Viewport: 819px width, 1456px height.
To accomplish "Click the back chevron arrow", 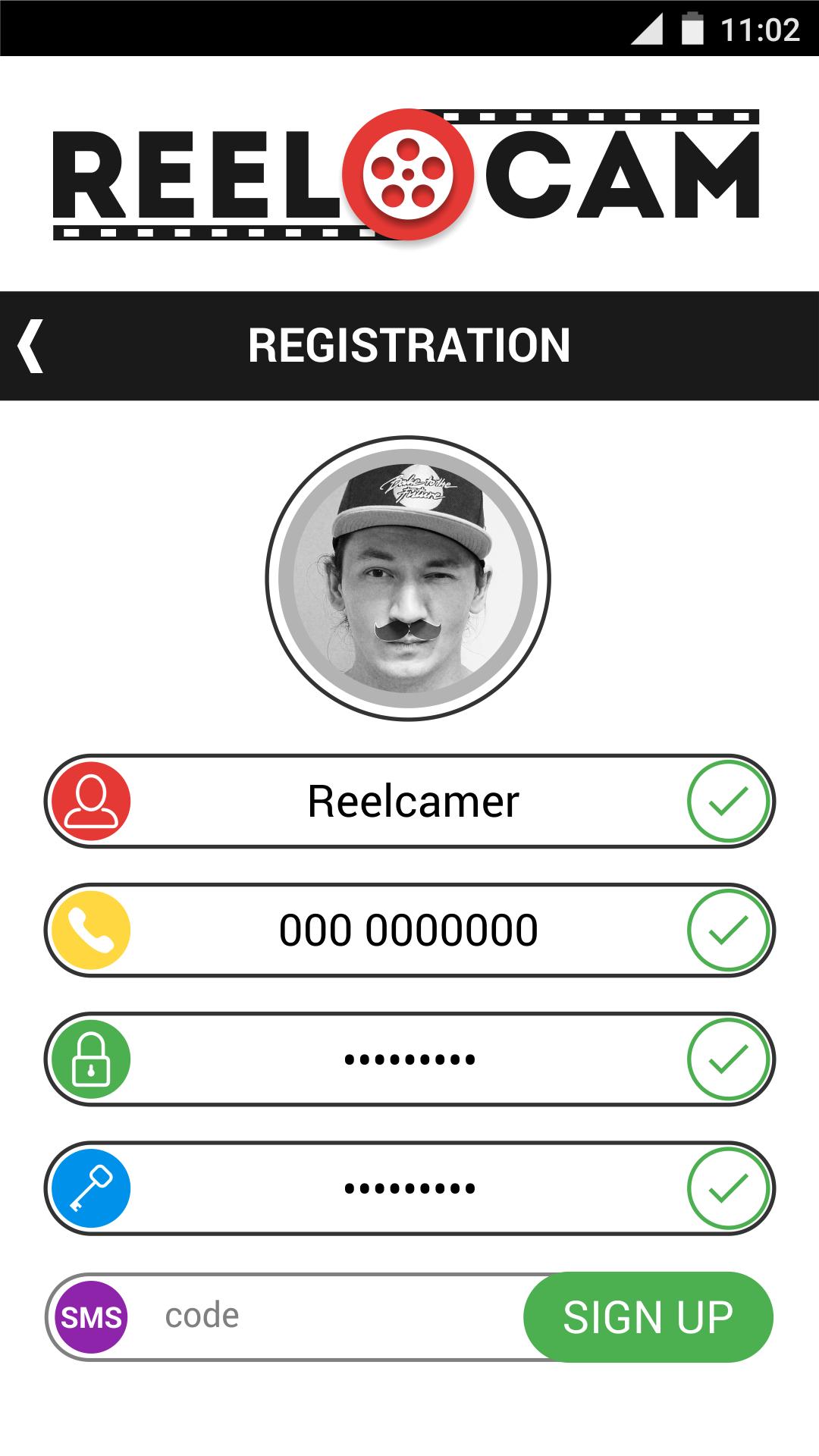I will coord(30,346).
